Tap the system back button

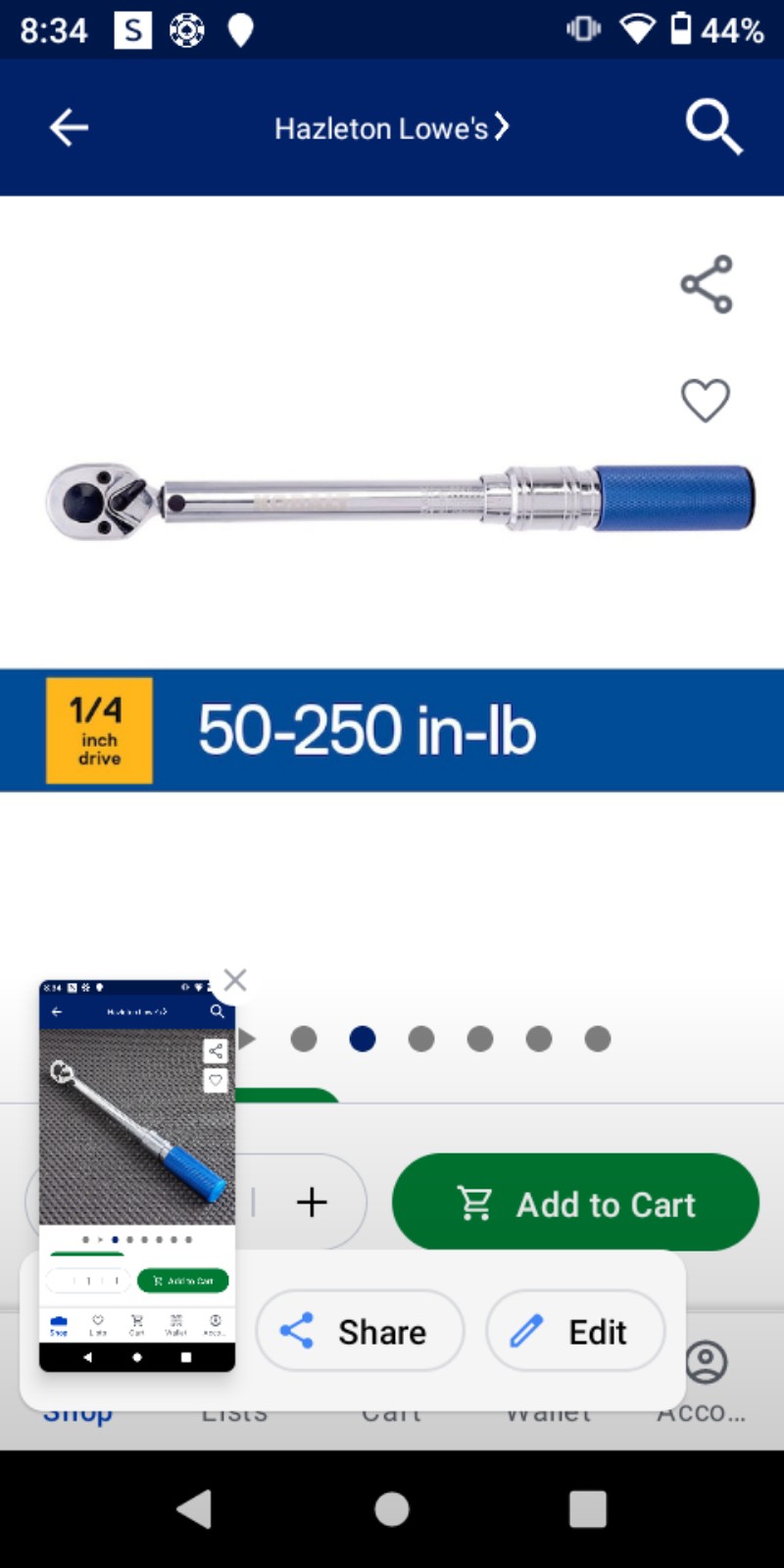(194, 1509)
